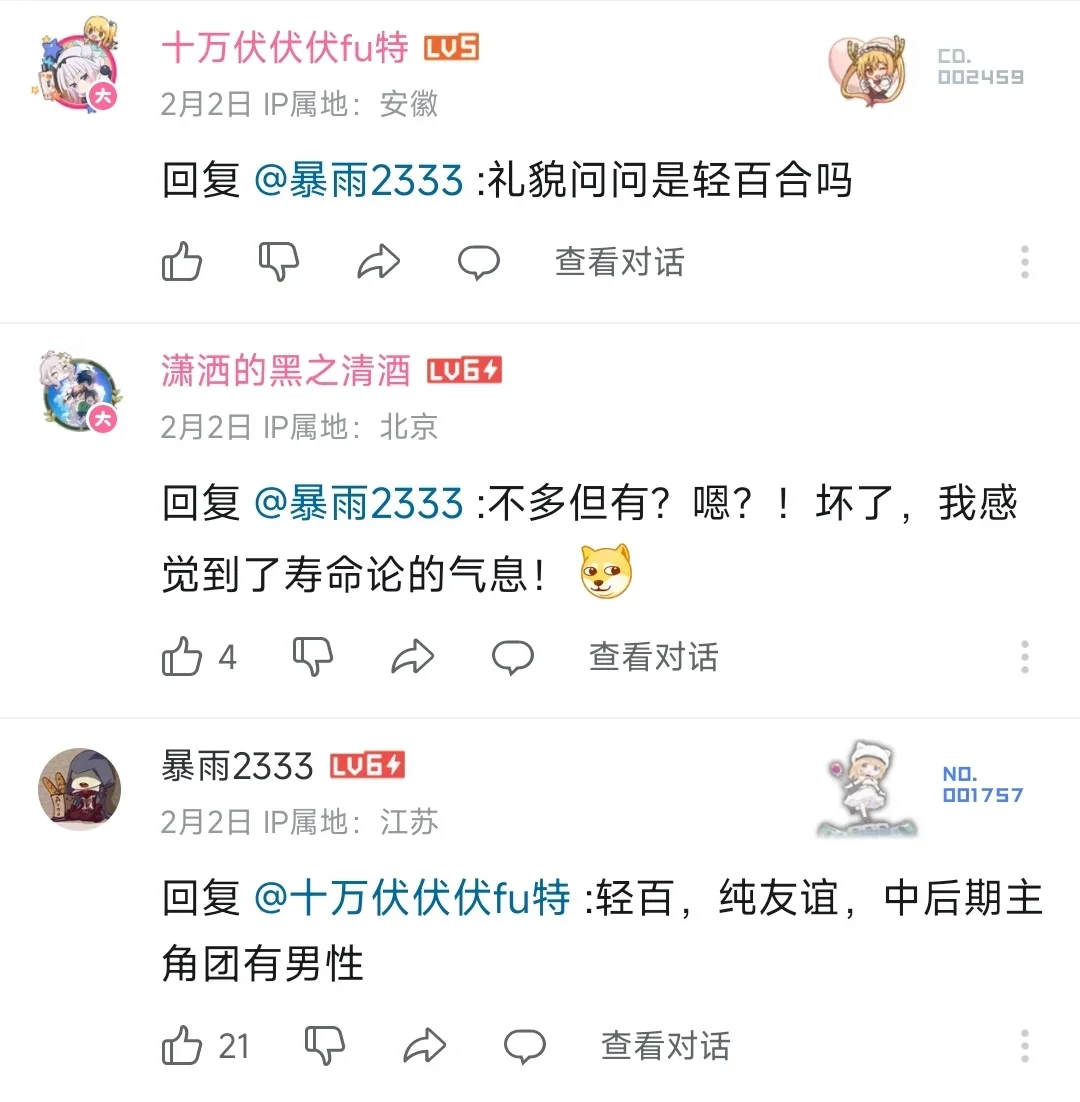
Task: Tap 查看对话 under 十万伏伏伏fu特's comment
Action: [x=620, y=263]
